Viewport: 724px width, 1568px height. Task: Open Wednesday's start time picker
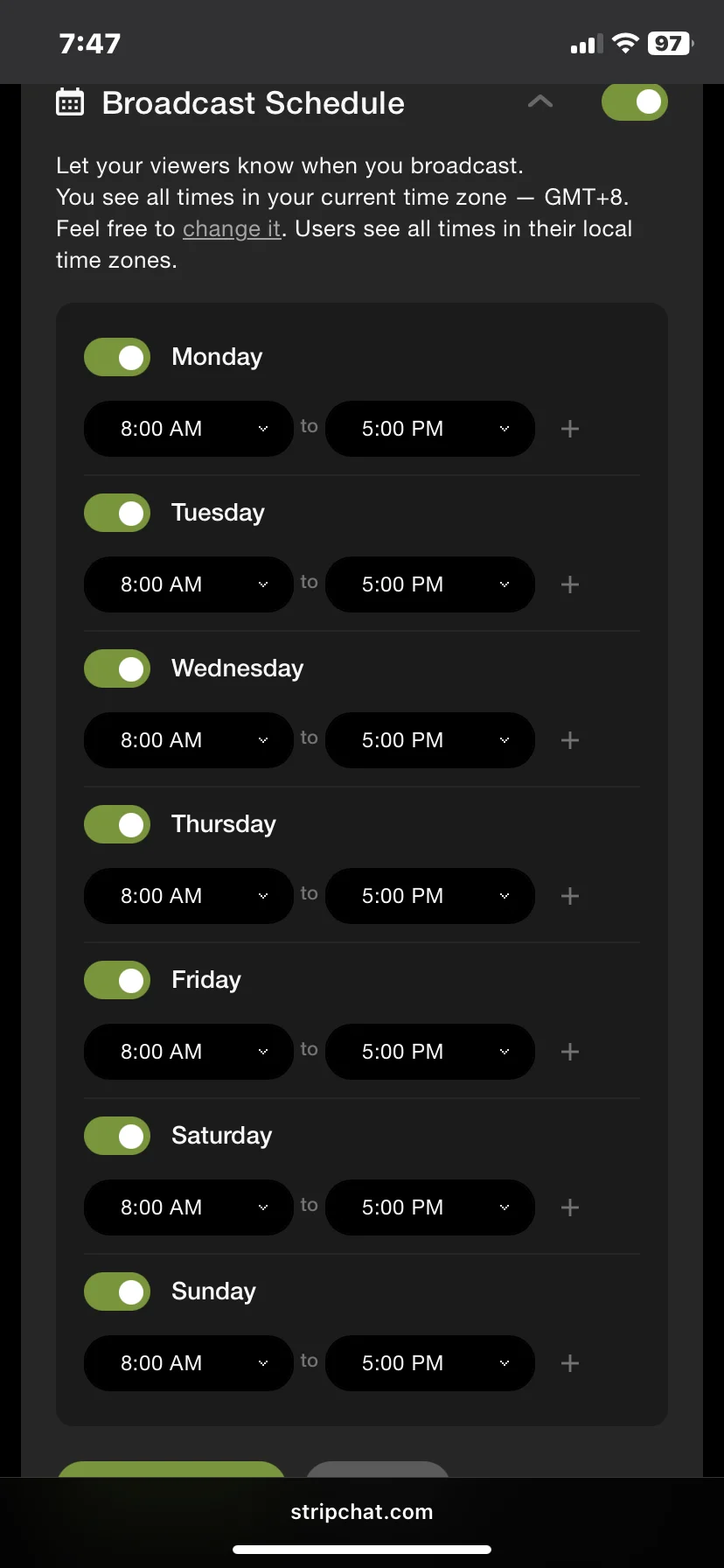(189, 740)
